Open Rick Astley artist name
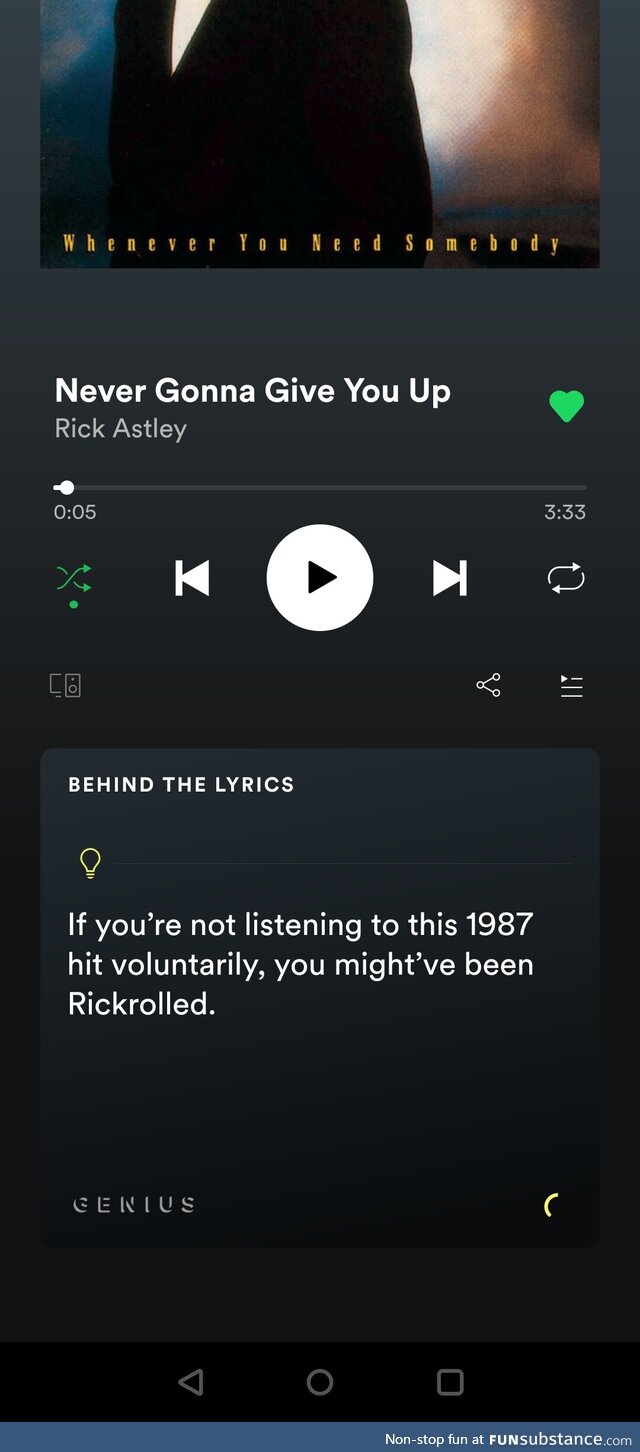The image size is (640, 1452). [x=121, y=429]
